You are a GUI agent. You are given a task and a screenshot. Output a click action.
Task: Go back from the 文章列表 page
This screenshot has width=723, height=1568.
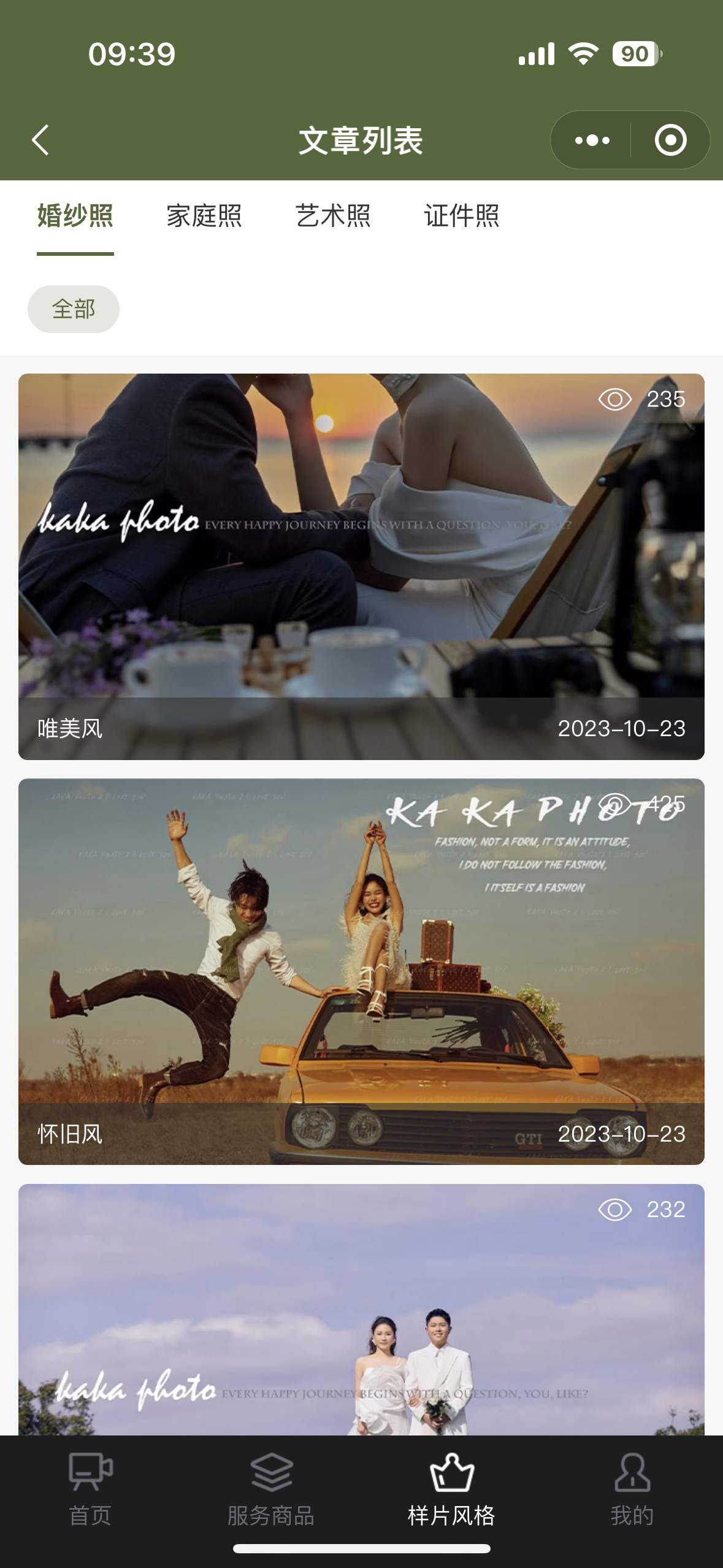40,140
